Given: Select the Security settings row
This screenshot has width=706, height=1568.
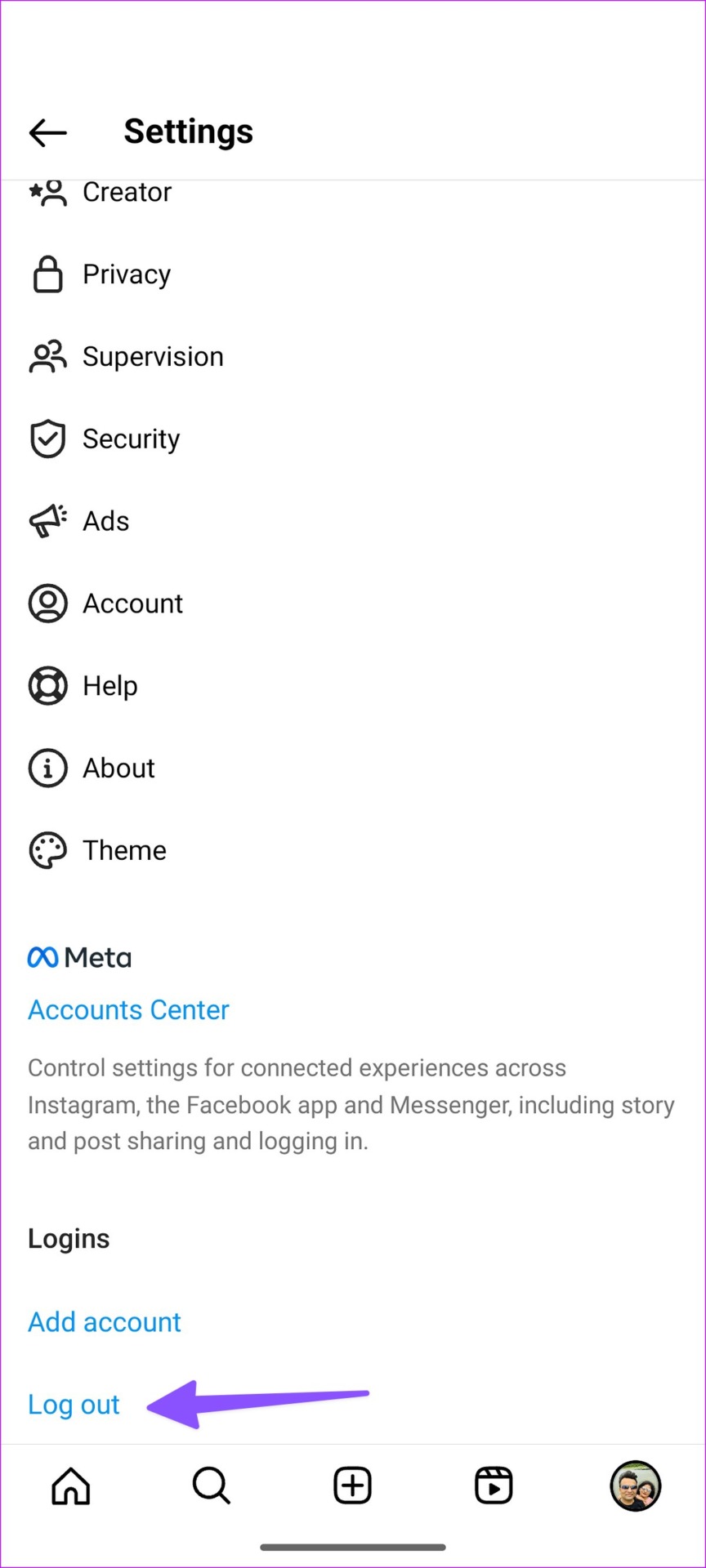Looking at the screenshot, I should click(353, 439).
